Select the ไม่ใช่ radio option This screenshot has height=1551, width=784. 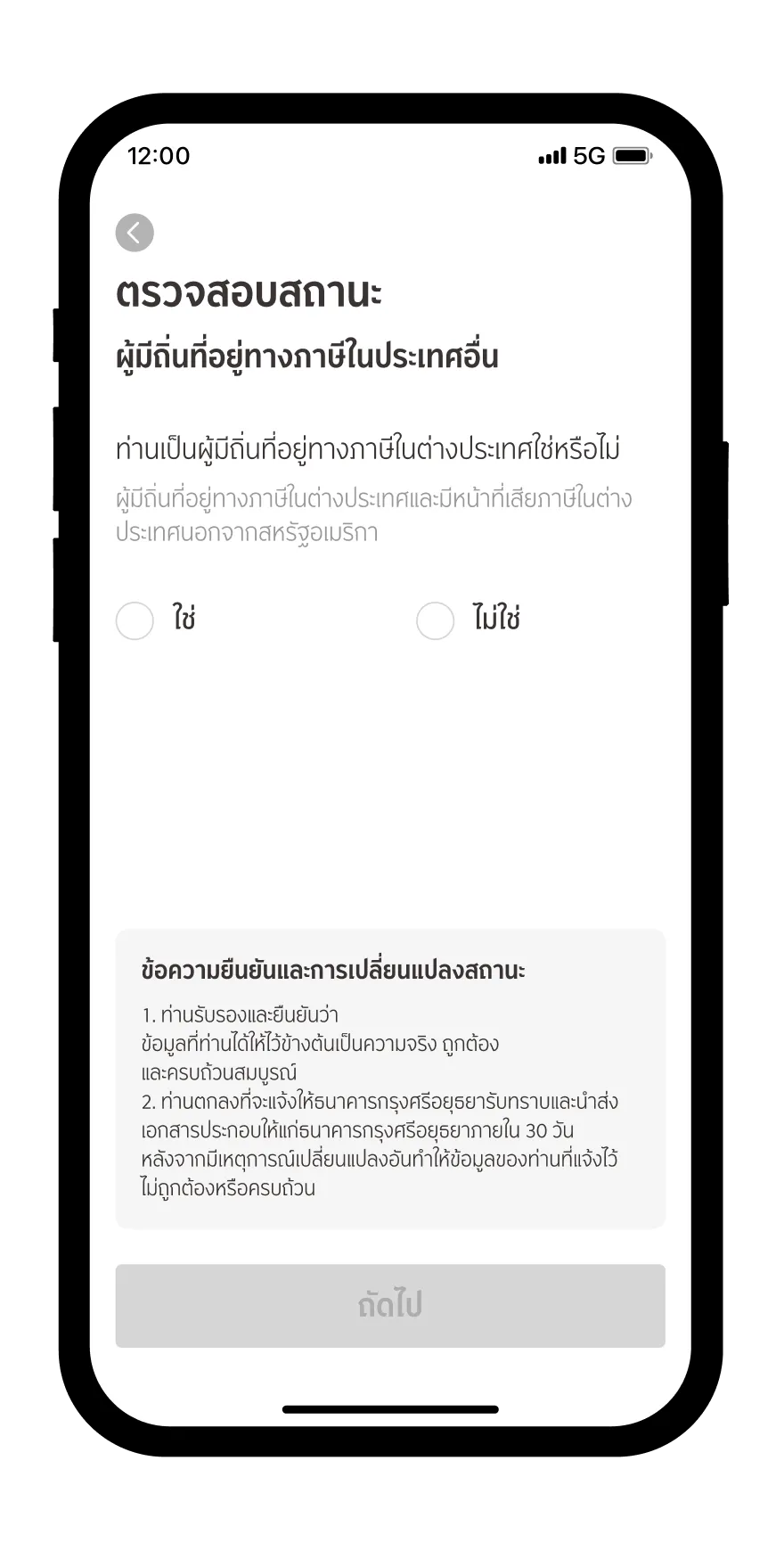436,620
